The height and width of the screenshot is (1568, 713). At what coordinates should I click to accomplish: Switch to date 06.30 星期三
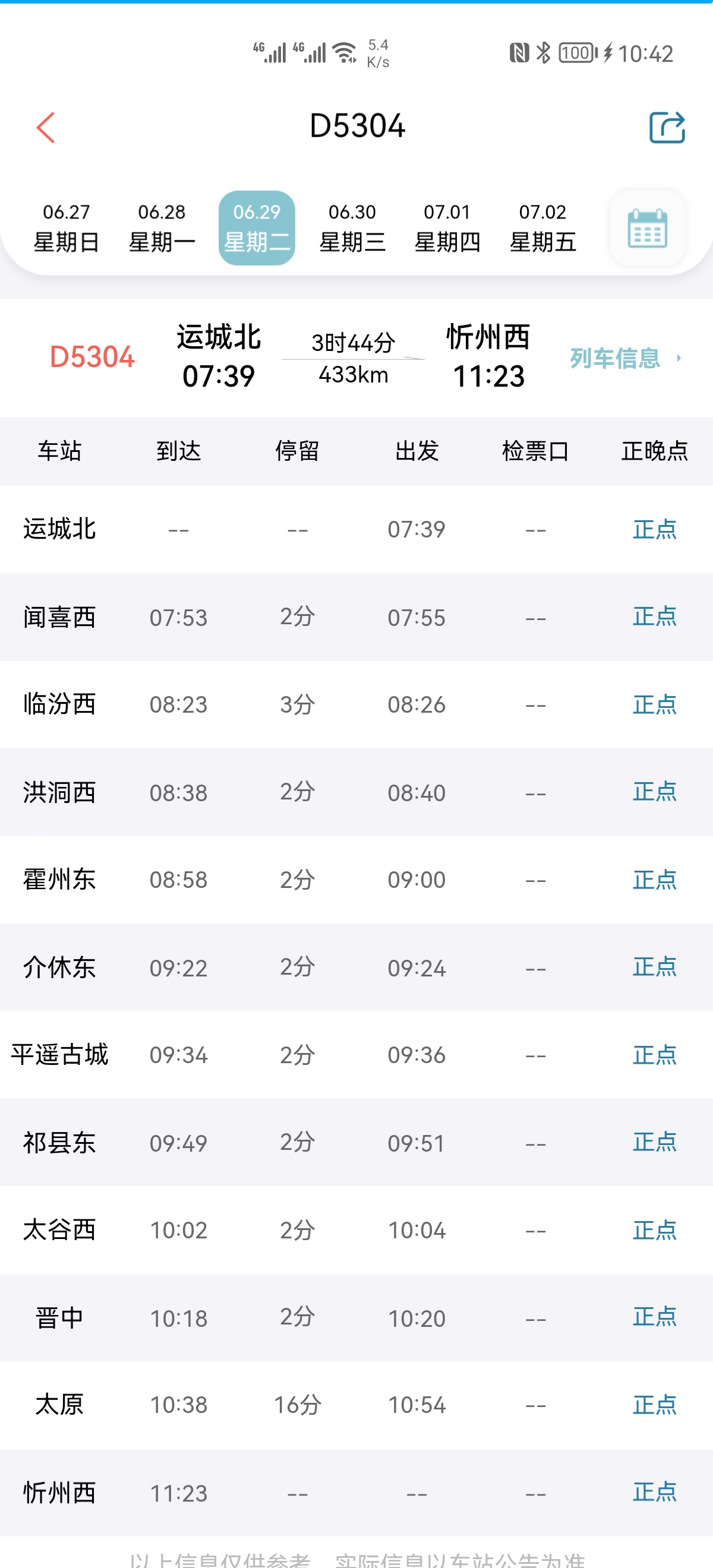coord(352,228)
